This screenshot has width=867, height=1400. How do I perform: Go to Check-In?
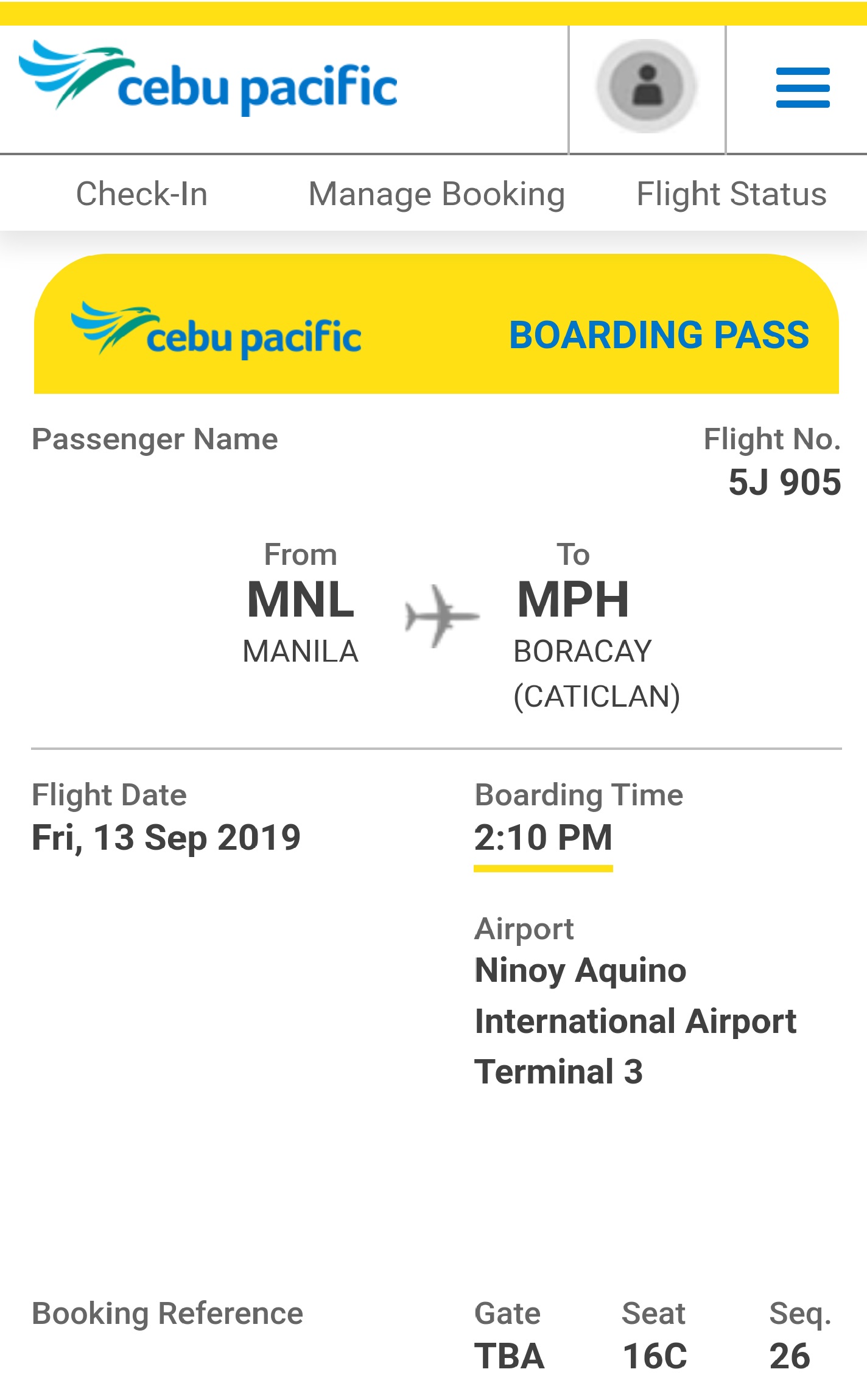142,194
